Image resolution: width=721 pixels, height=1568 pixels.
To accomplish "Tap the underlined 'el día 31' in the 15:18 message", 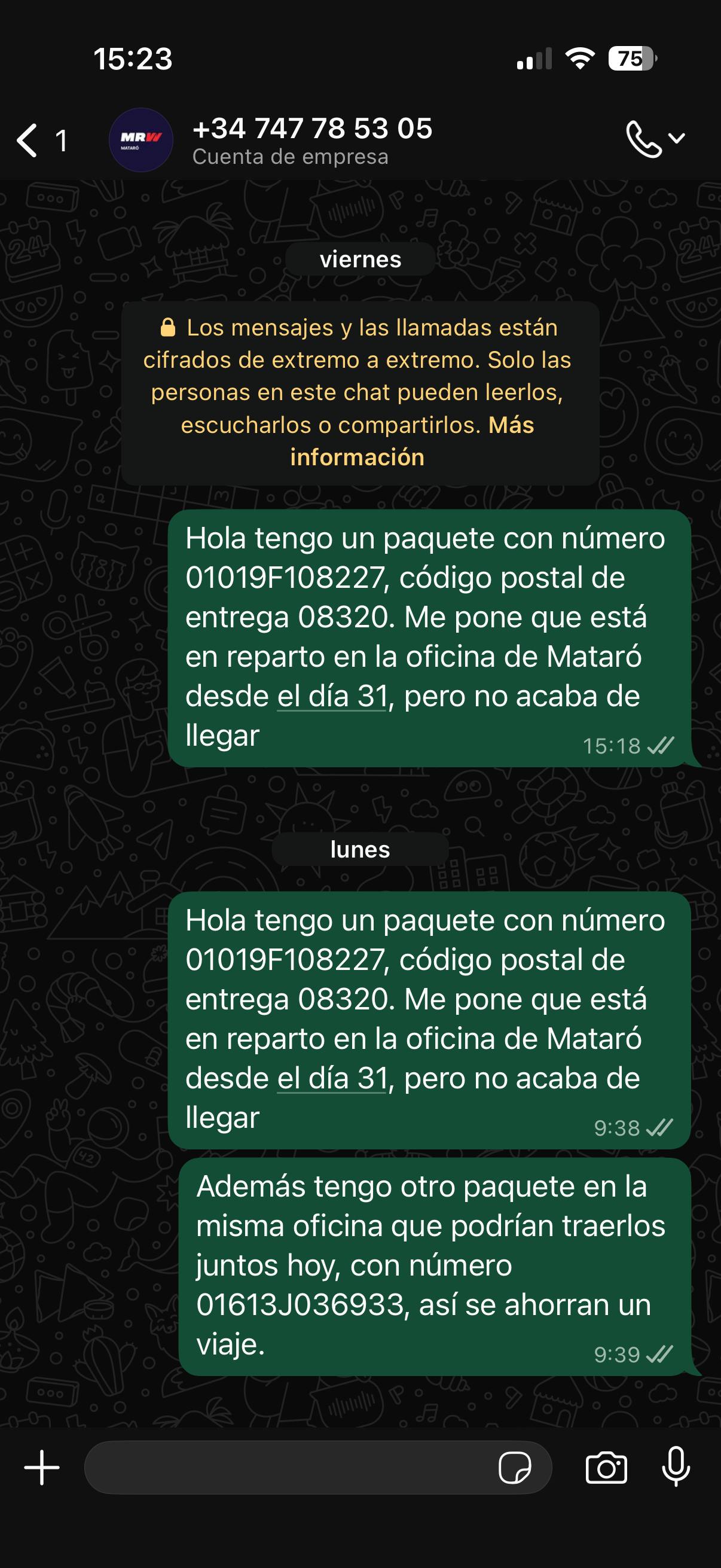I will (x=332, y=696).
